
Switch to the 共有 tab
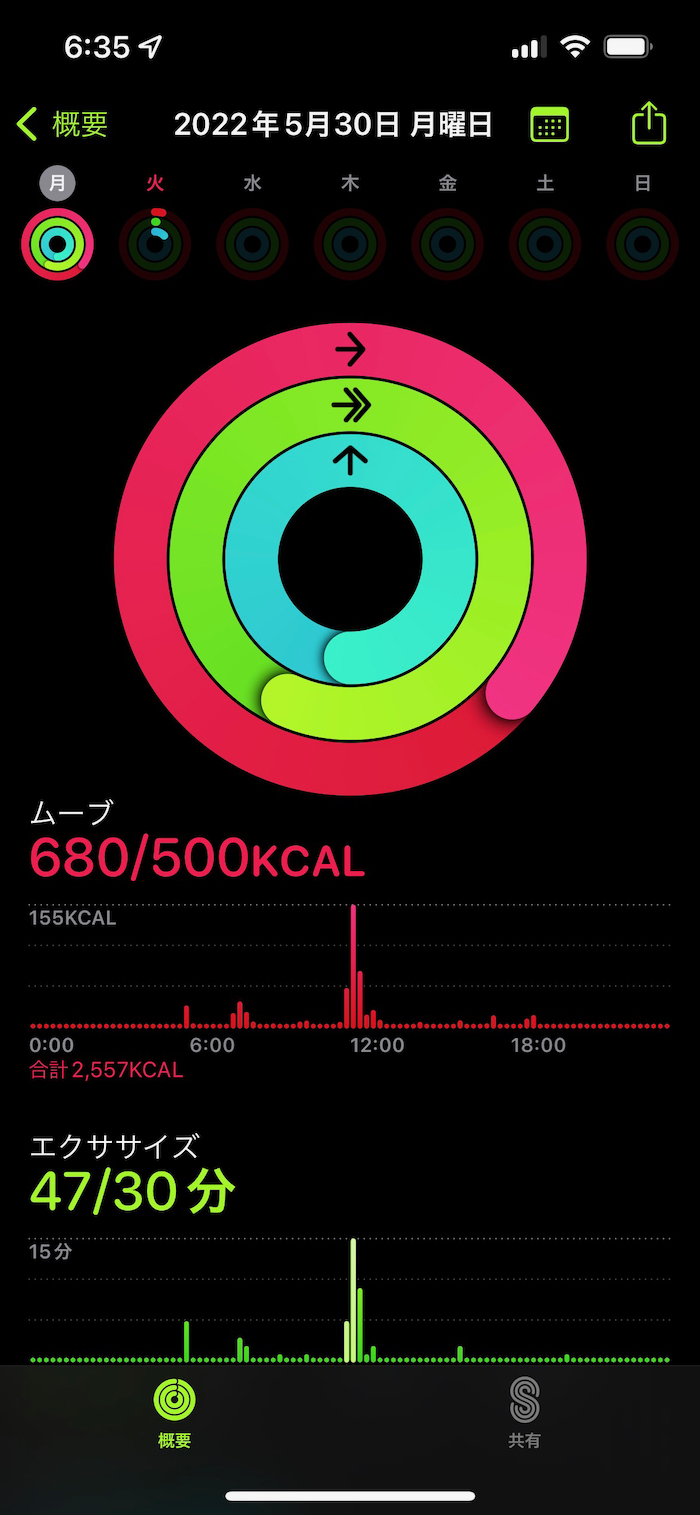click(x=524, y=1412)
